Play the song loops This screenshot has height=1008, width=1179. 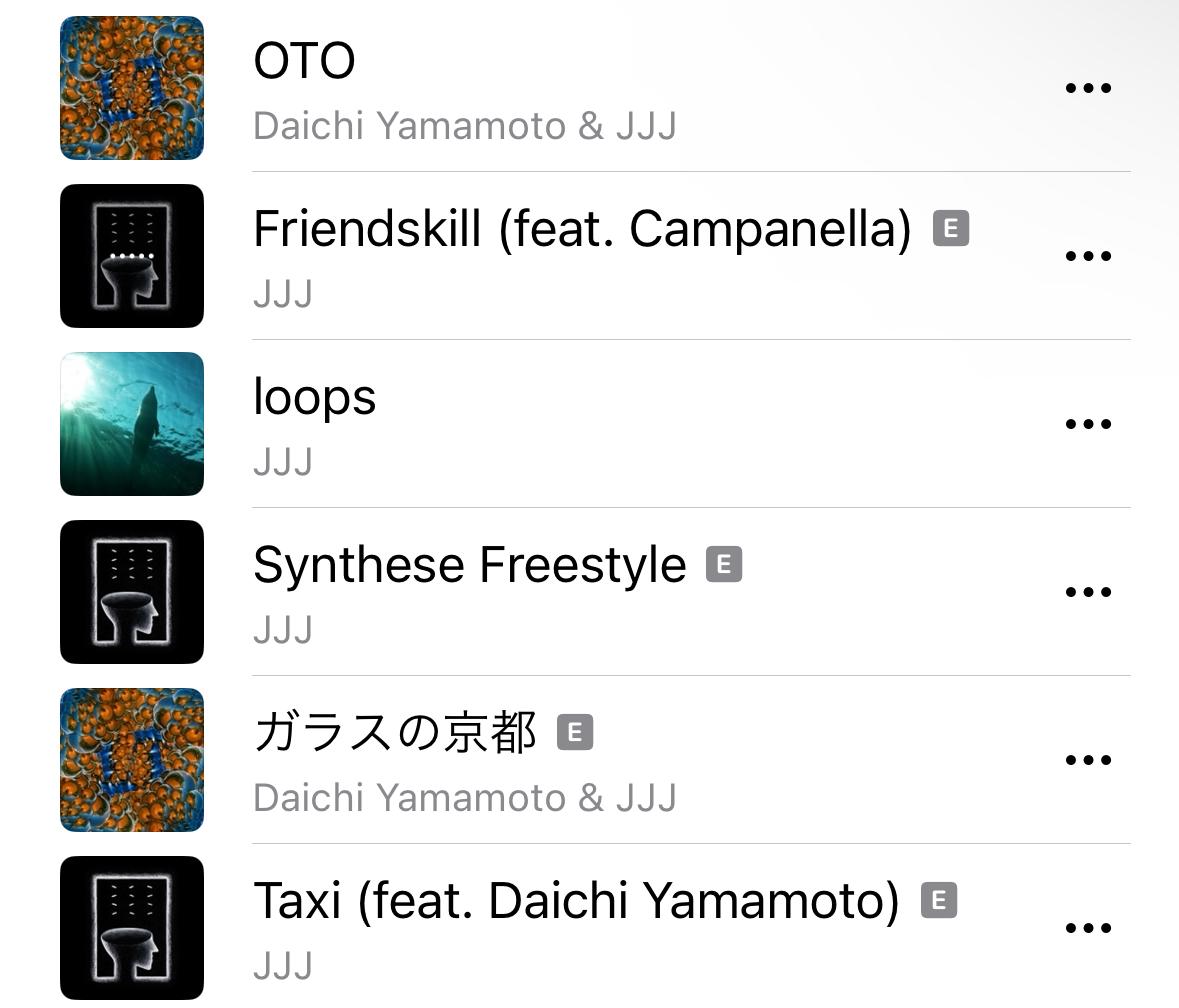click(315, 398)
